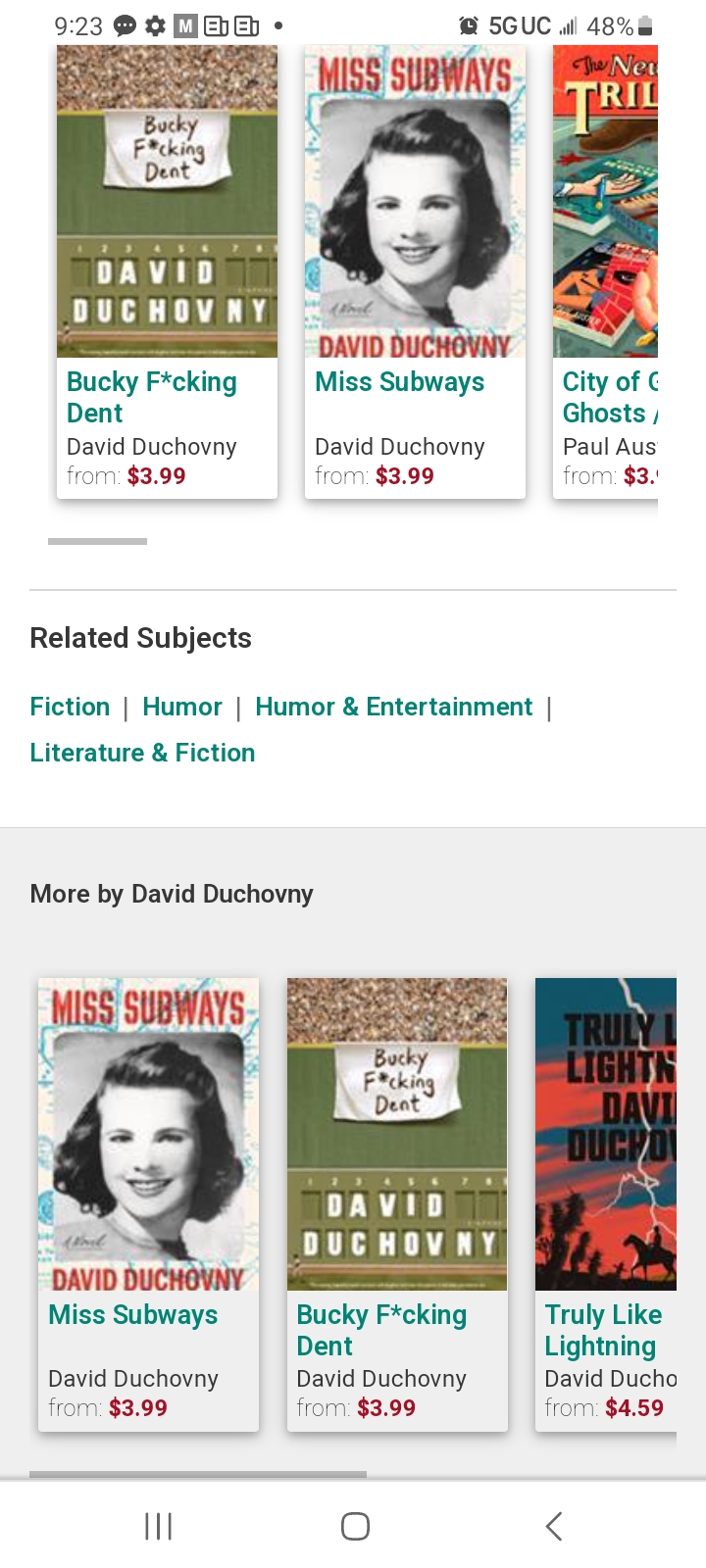Go back using system back button

[x=554, y=1526]
